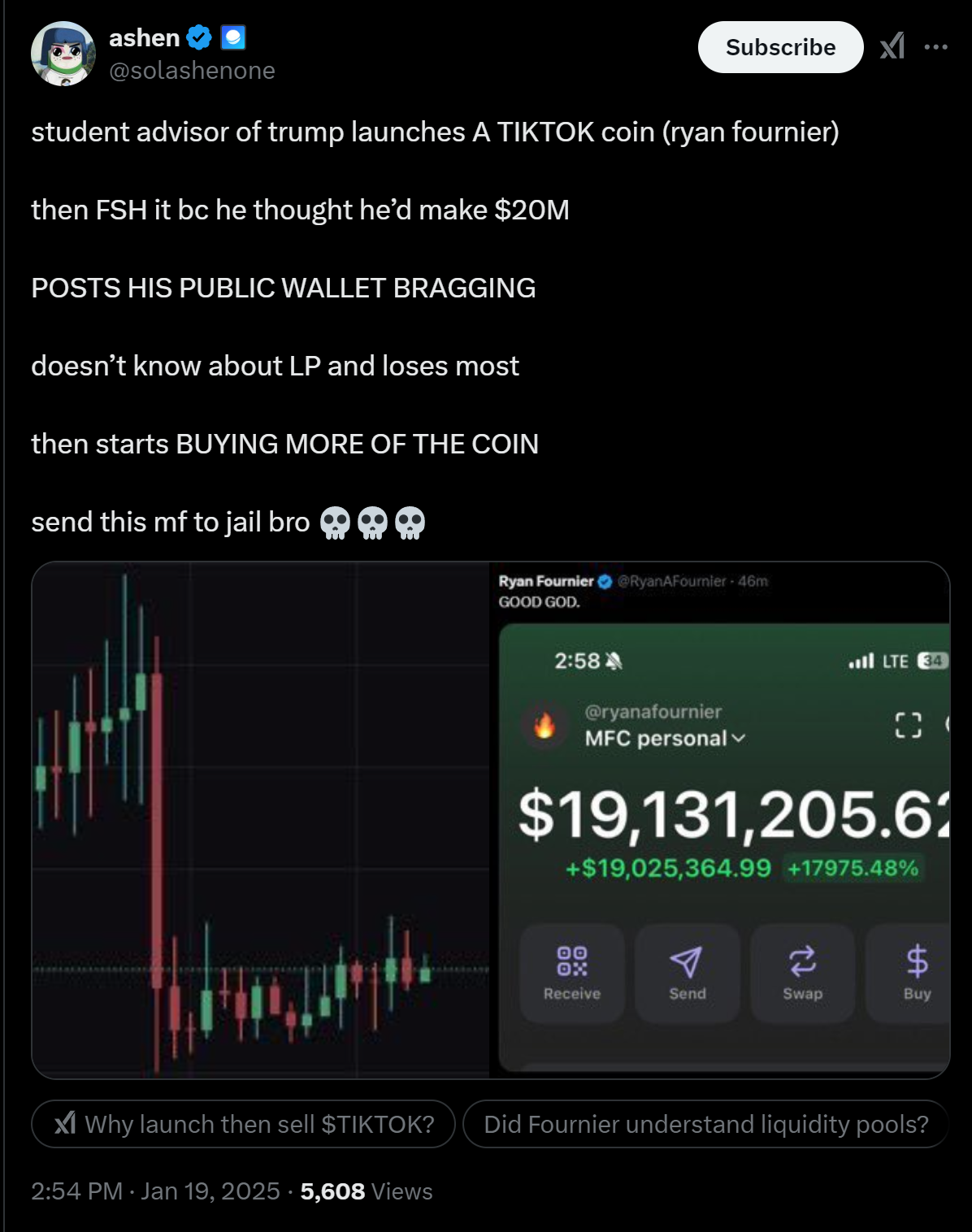Subscribe to ashen
This screenshot has height=1232, width=972.
point(780,47)
